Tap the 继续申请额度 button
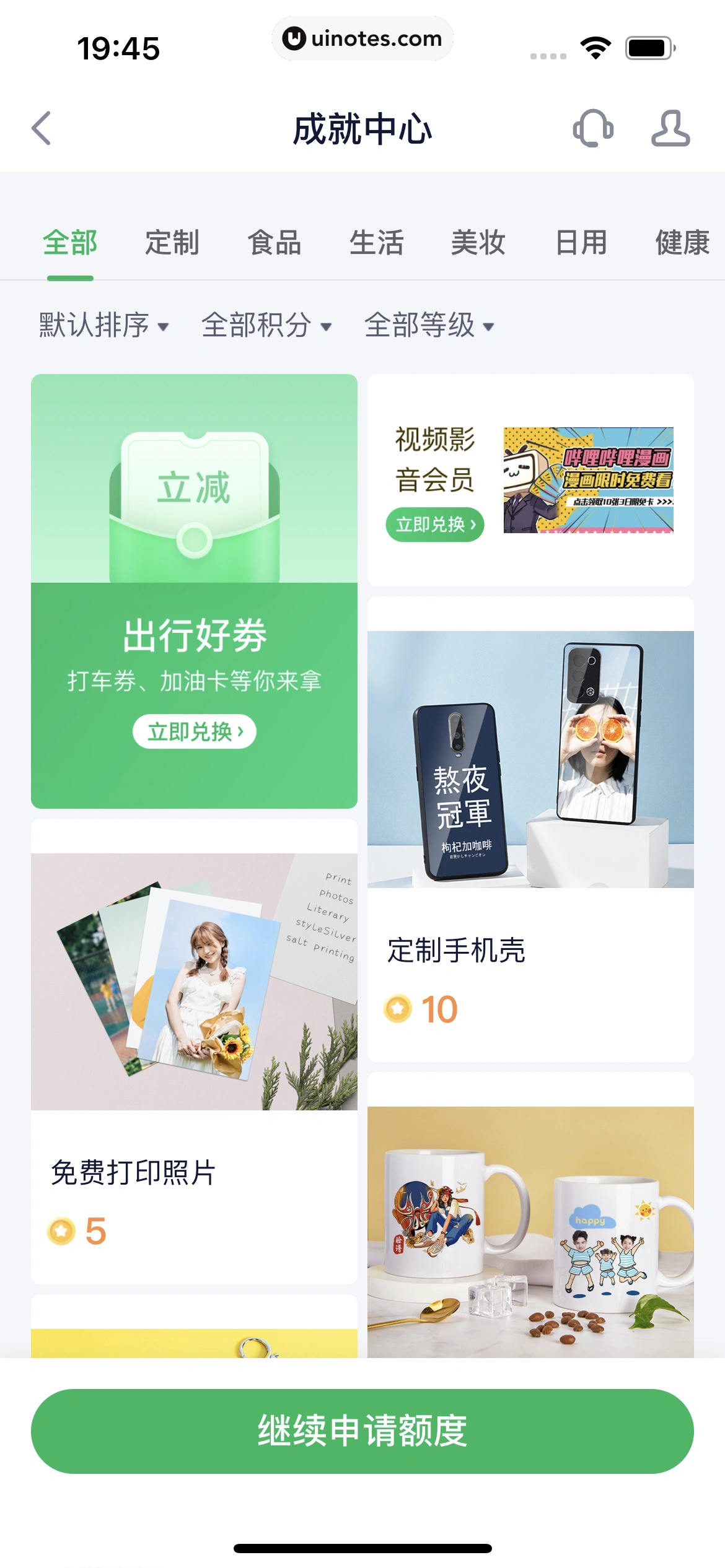The height and width of the screenshot is (1568, 725). click(x=362, y=1431)
